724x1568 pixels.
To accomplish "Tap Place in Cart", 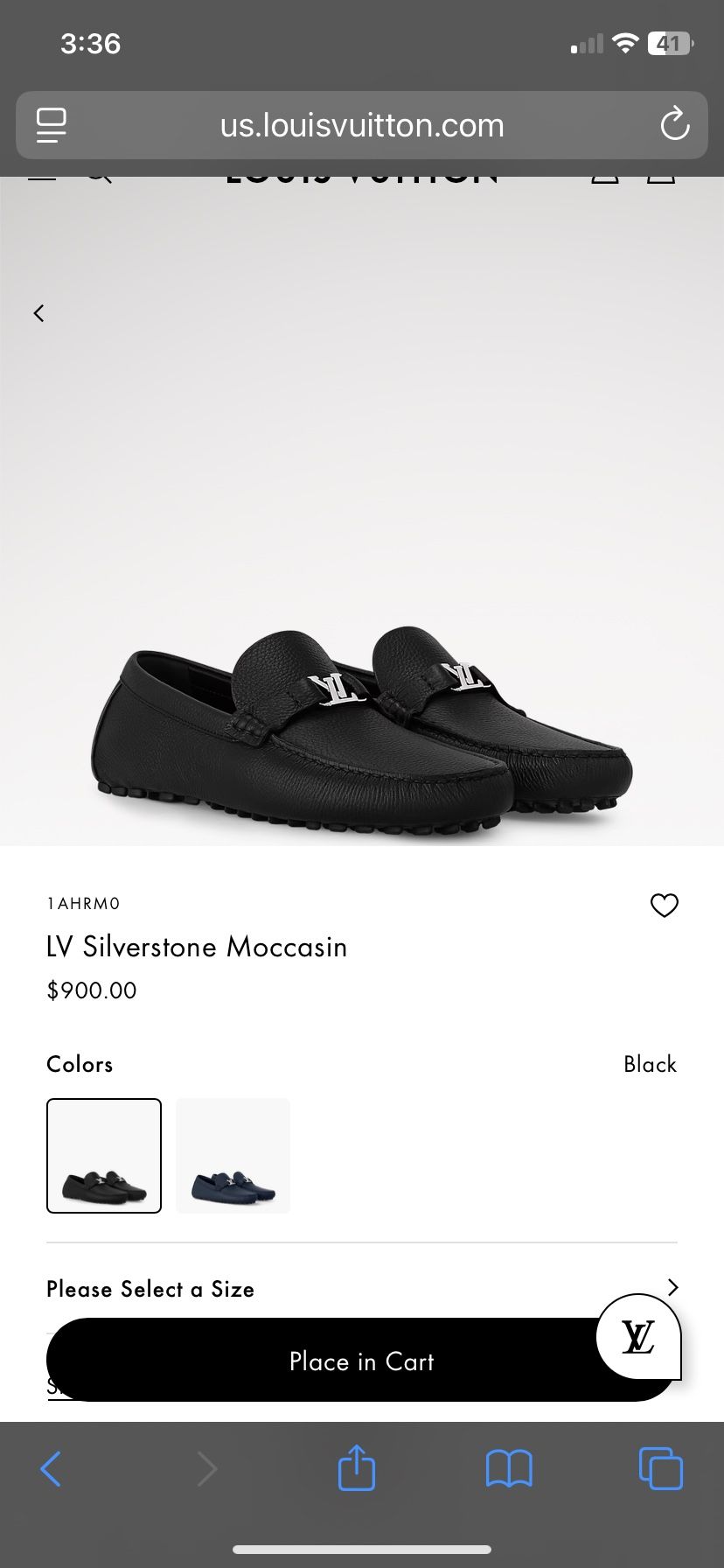I will pyautogui.click(x=362, y=1361).
